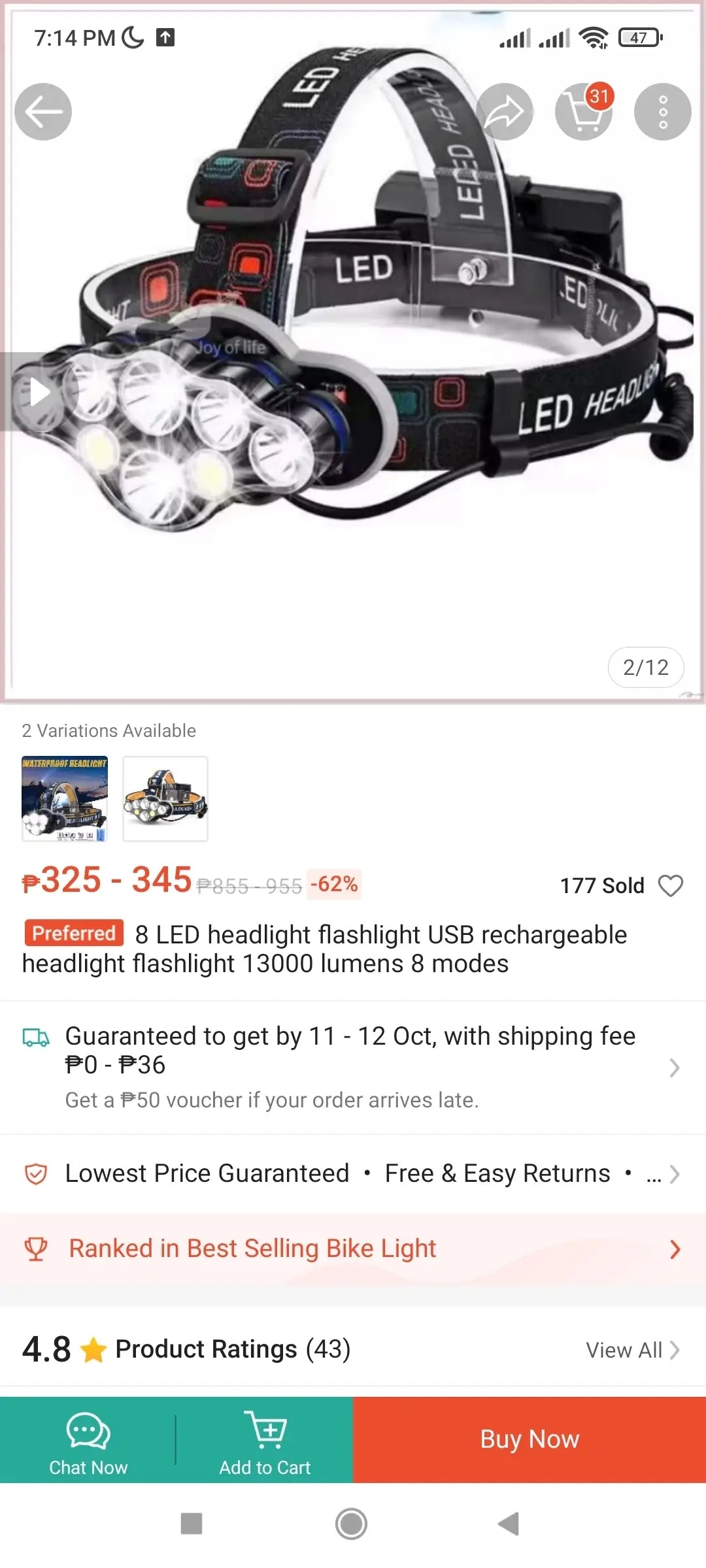Viewport: 706px width, 1568px height.
Task: Share this product
Action: pos(504,112)
